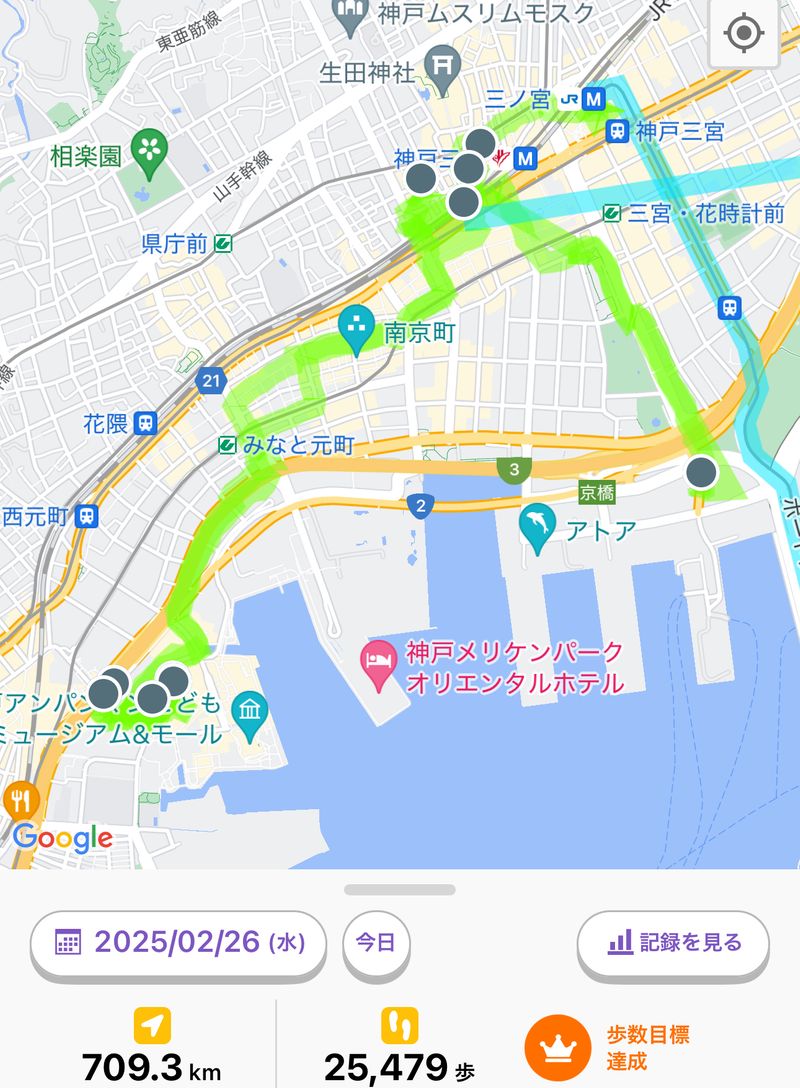Select the 南京町 map marker
Image resolution: width=800 pixels, height=1088 pixels.
tap(355, 332)
